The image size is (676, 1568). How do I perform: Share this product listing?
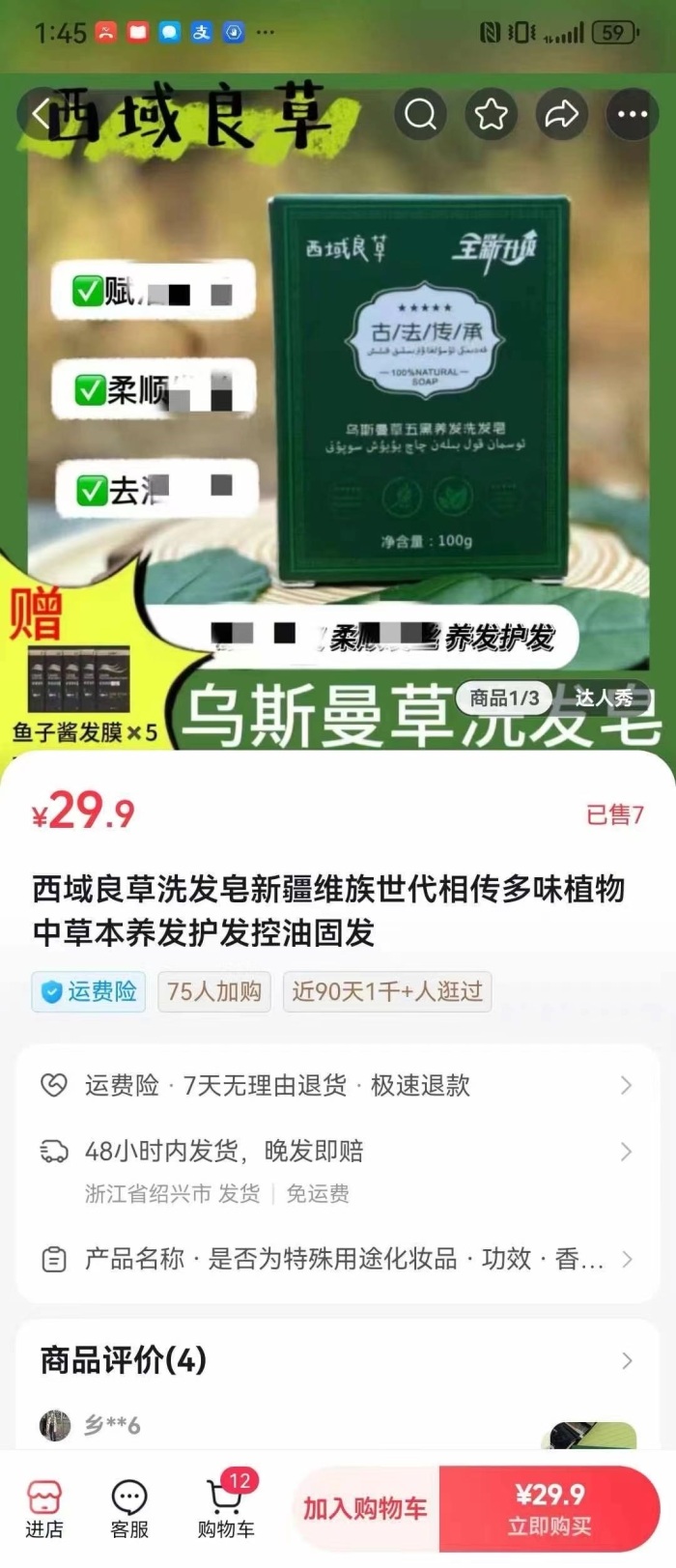click(561, 115)
